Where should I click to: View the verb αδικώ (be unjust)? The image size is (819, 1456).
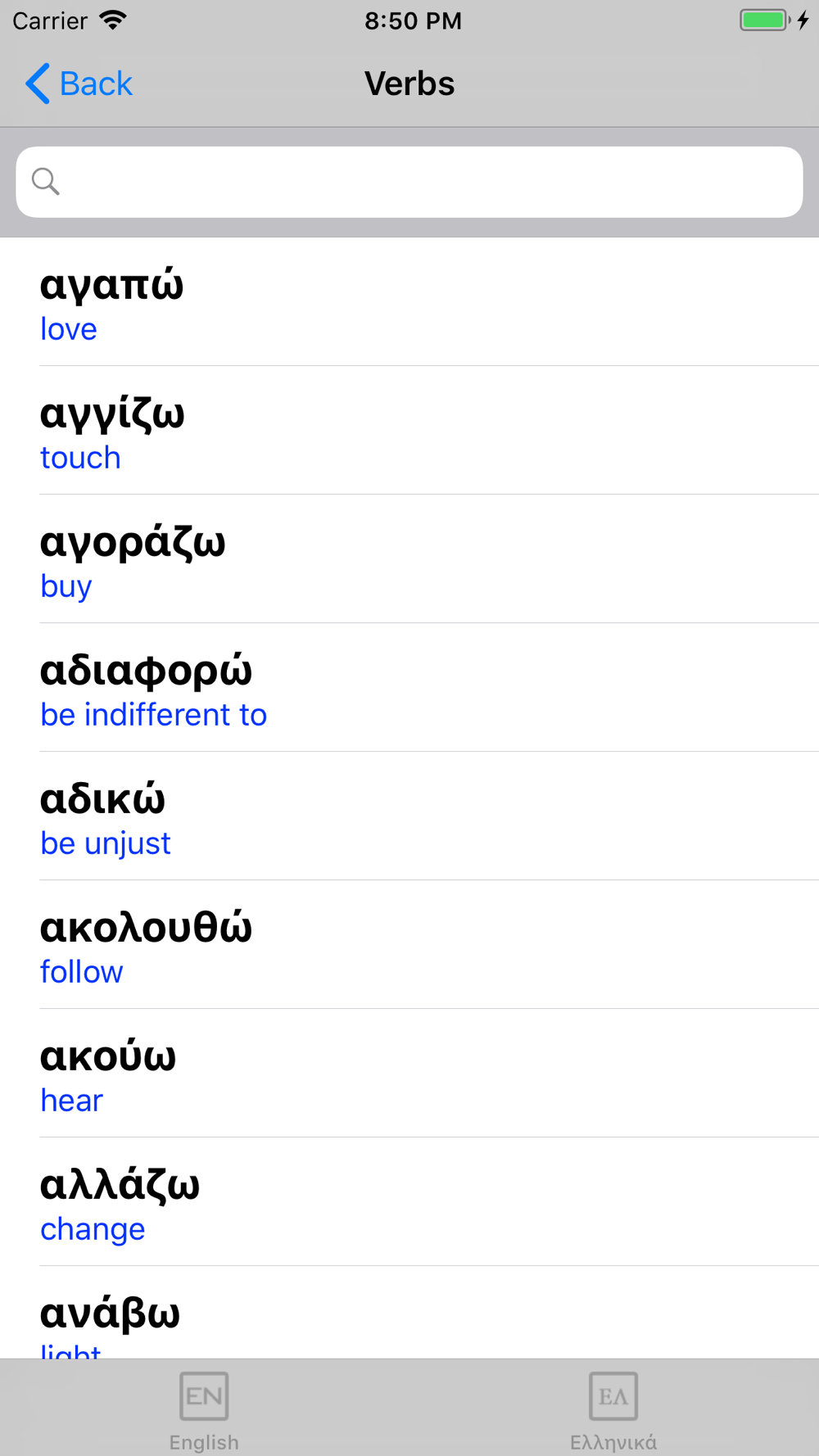point(409,816)
